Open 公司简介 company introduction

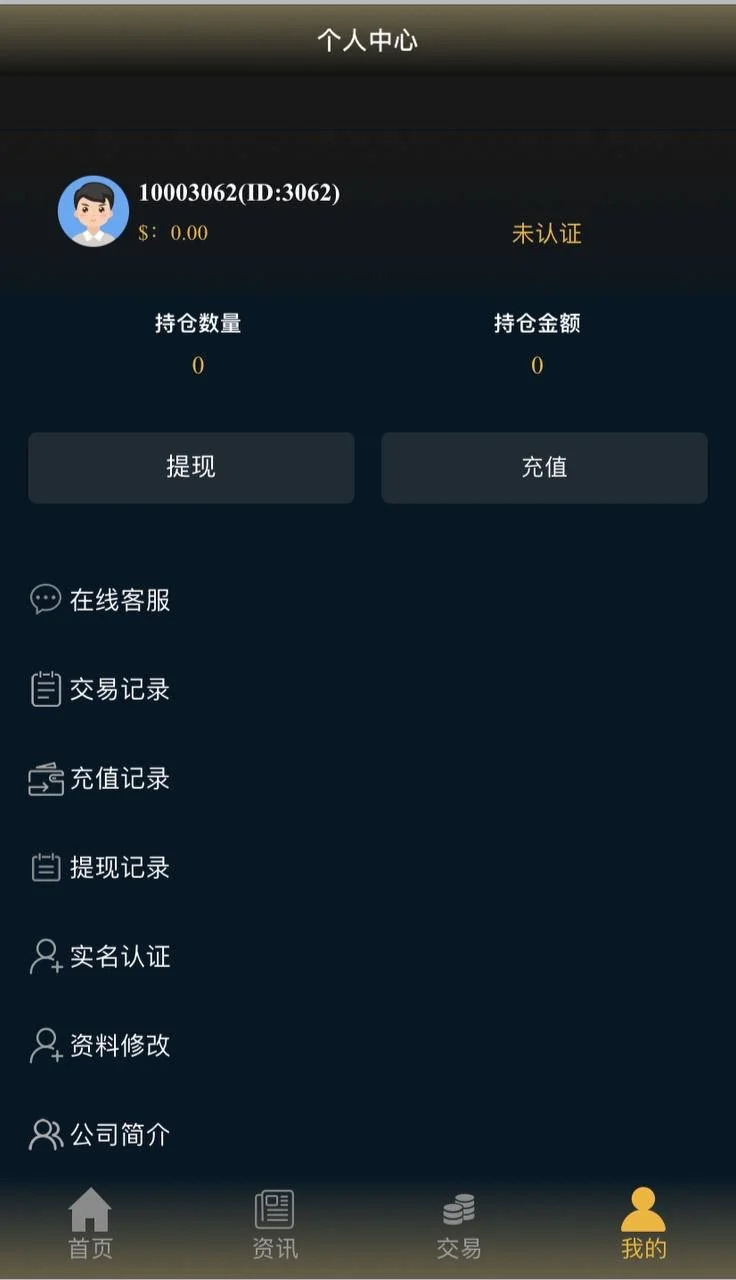[119, 1134]
